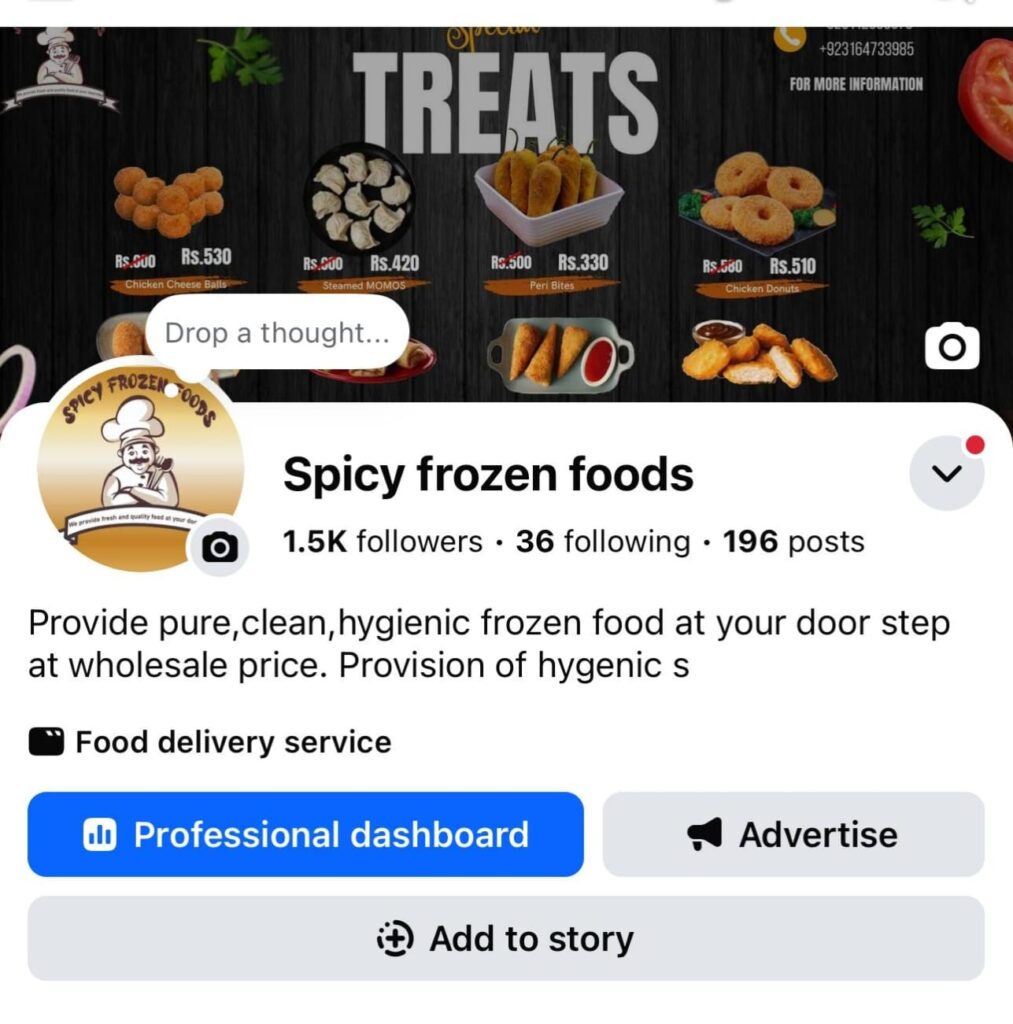Change profile picture via camera icon
This screenshot has height=1024, width=1013.
[219, 547]
